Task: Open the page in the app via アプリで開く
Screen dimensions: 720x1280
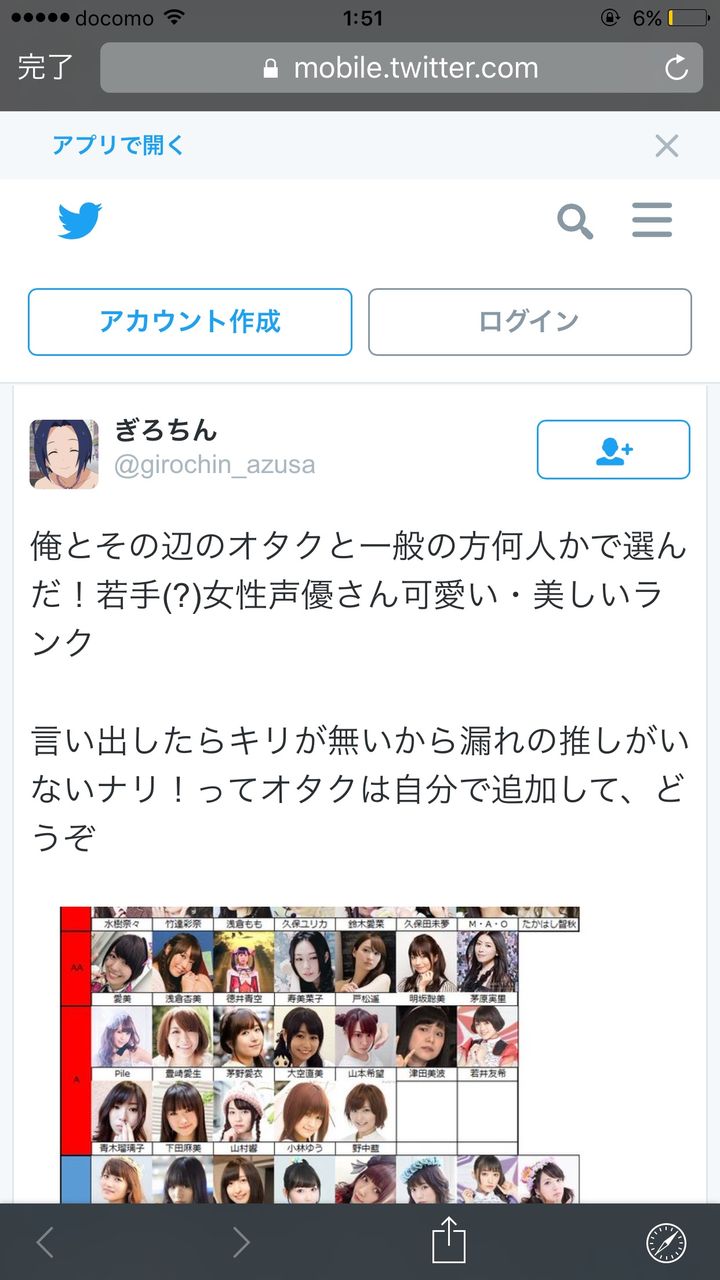Action: pyautogui.click(x=118, y=146)
